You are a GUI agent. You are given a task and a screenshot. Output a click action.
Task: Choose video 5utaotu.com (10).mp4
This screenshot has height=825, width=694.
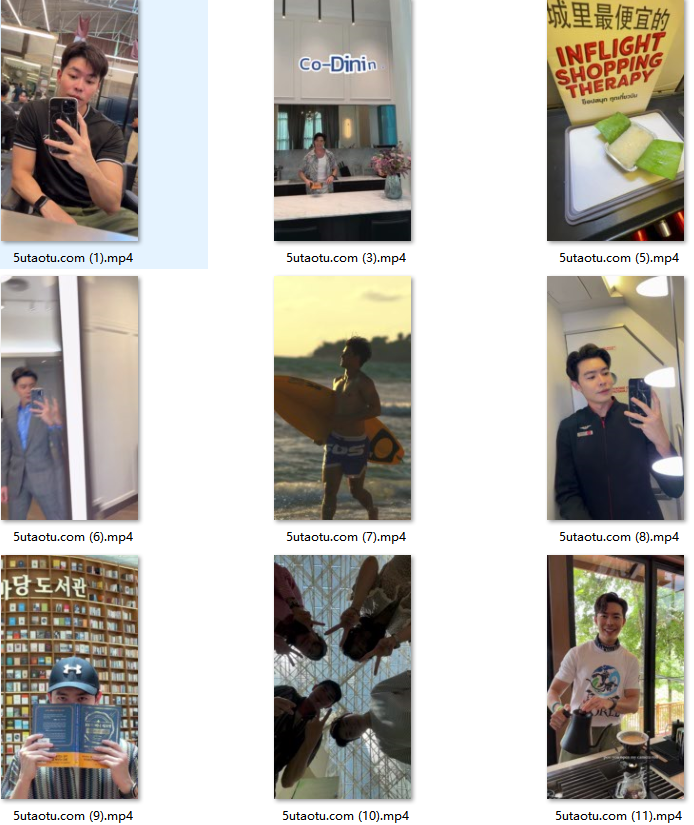(342, 677)
